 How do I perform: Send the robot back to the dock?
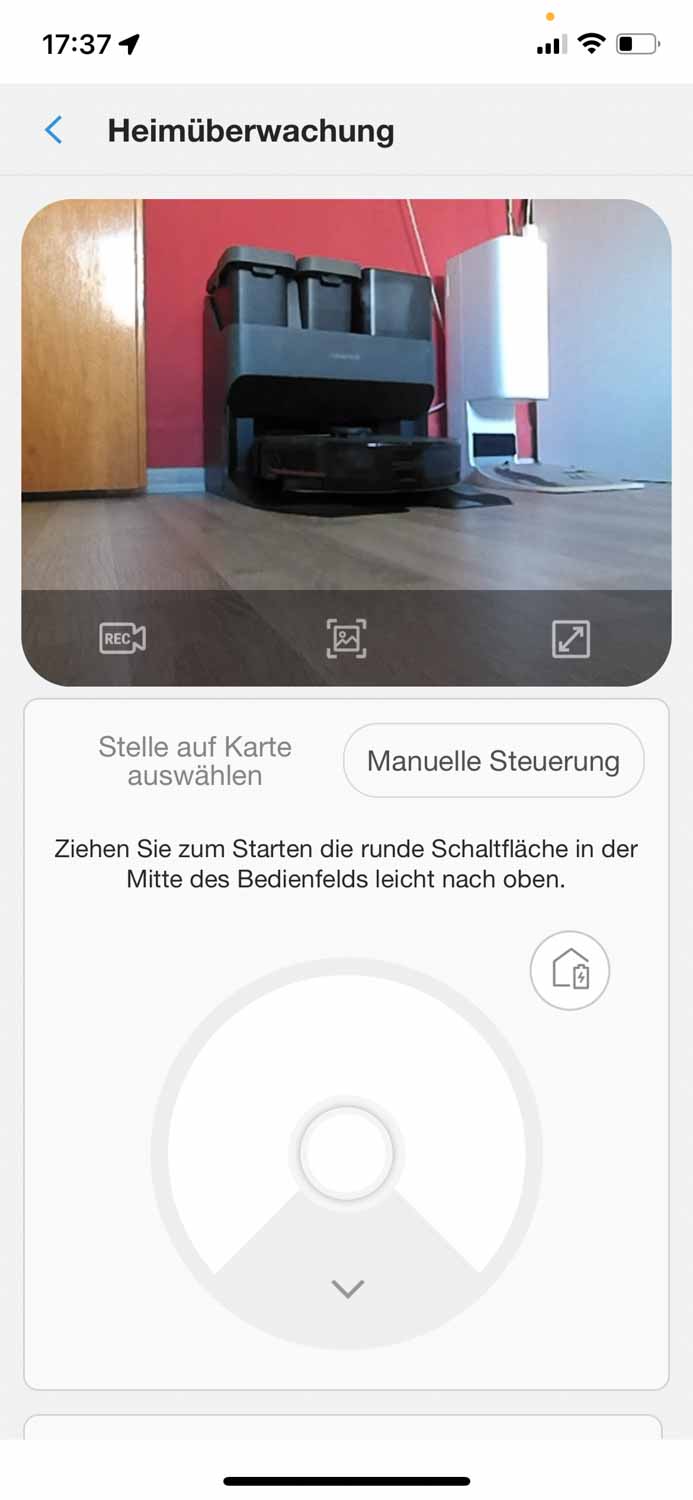[x=569, y=970]
